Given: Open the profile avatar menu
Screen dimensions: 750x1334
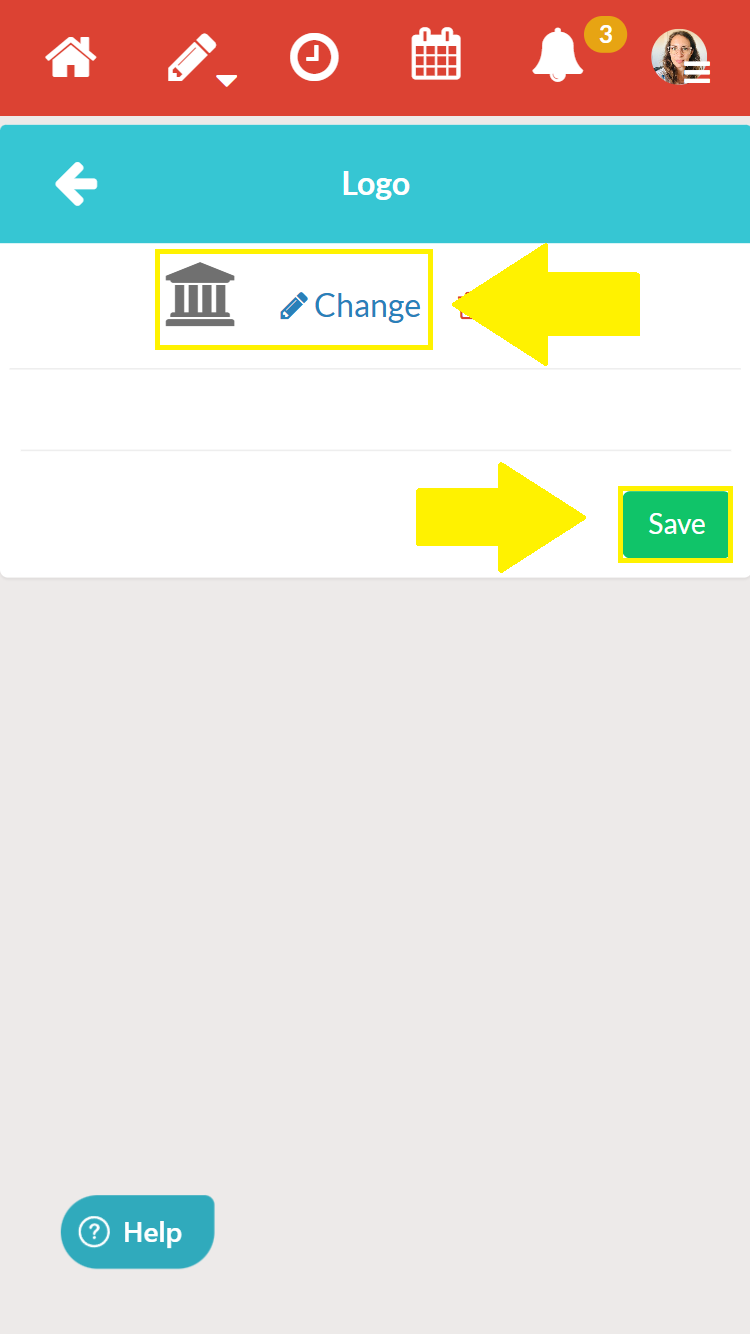Looking at the screenshot, I should point(680,57).
